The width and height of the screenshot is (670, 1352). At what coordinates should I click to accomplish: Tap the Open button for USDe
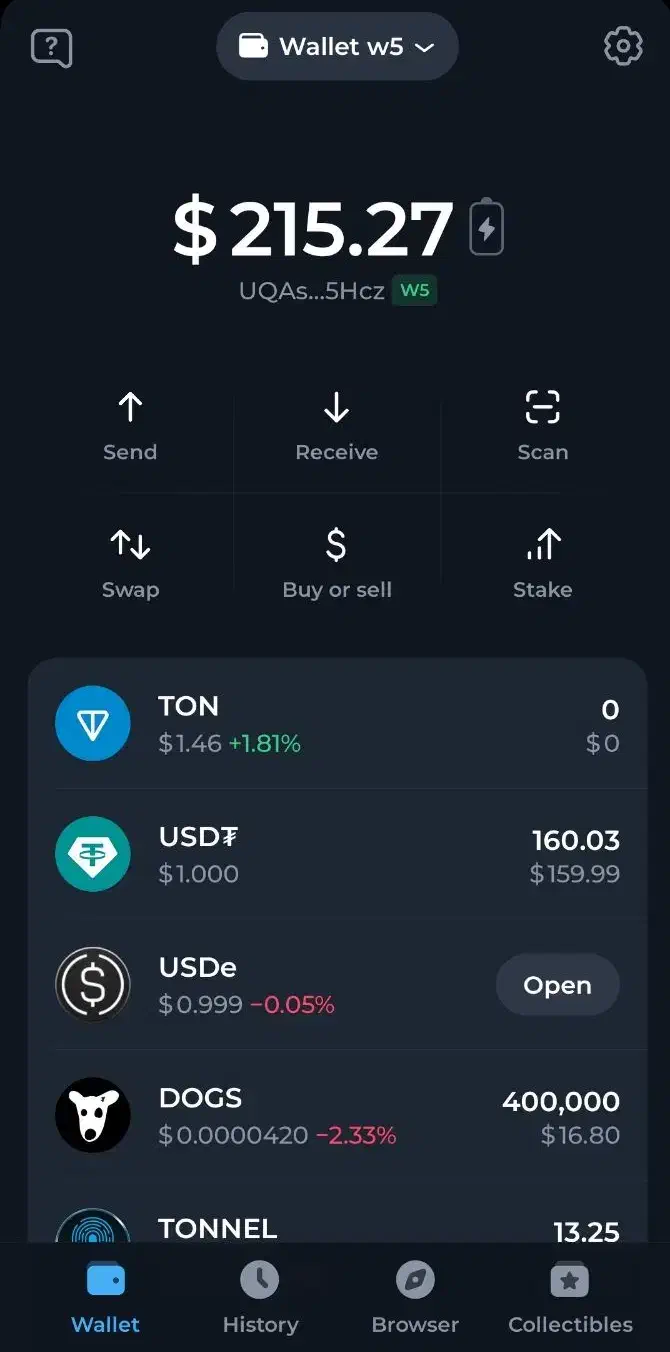click(557, 985)
